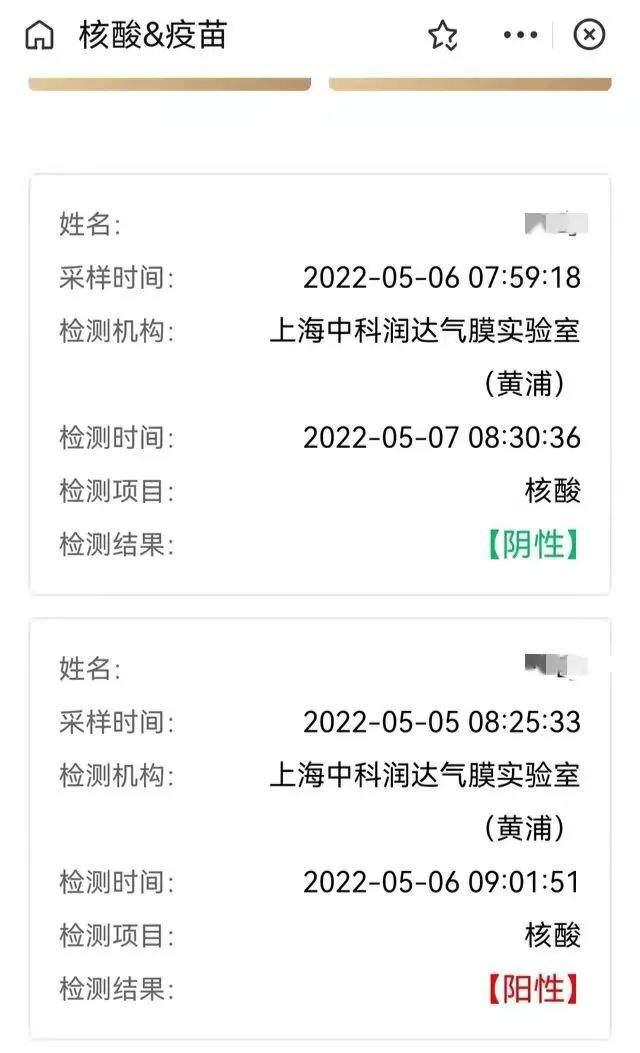Favorite this mini program page
Screen dimensions: 640x1053
pos(442,36)
